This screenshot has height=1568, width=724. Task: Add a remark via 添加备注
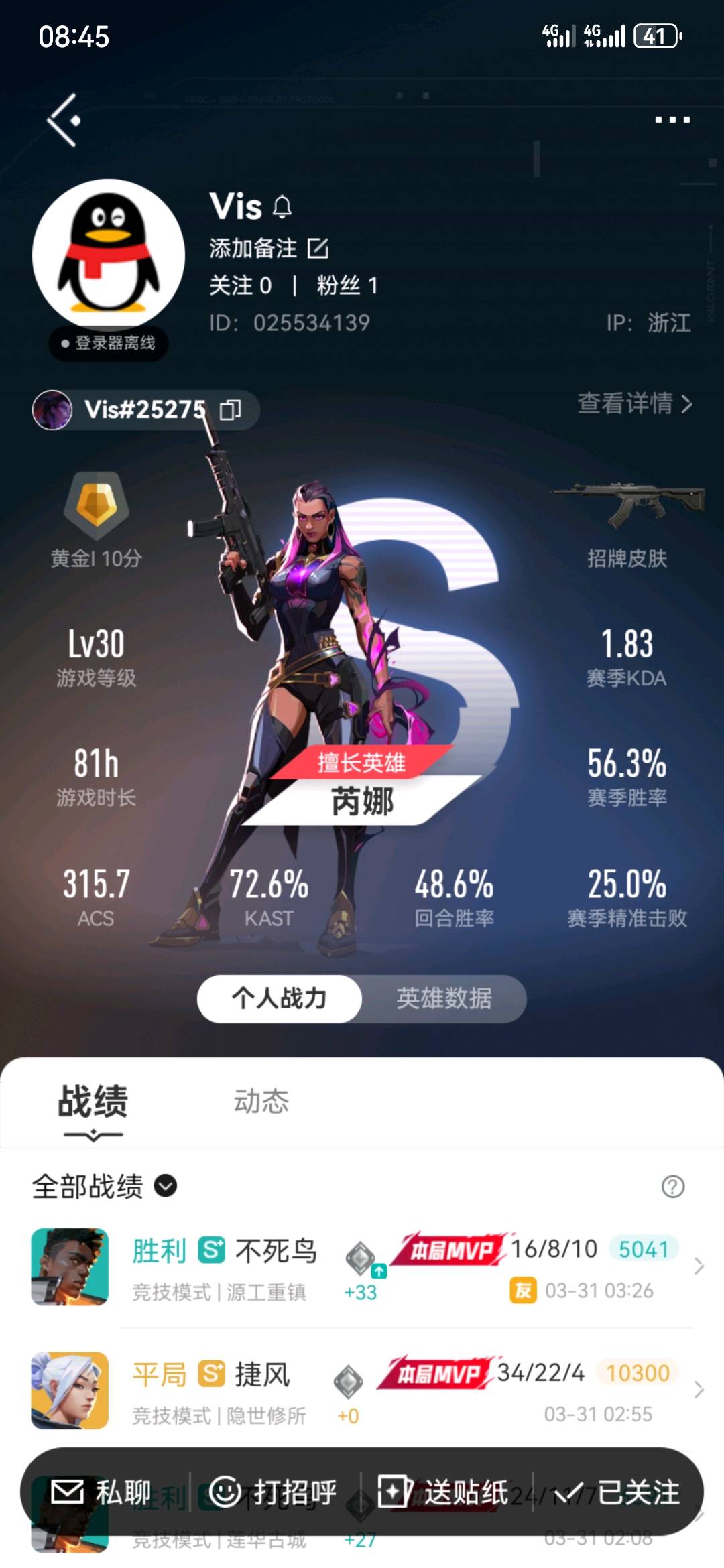pyautogui.click(x=269, y=249)
